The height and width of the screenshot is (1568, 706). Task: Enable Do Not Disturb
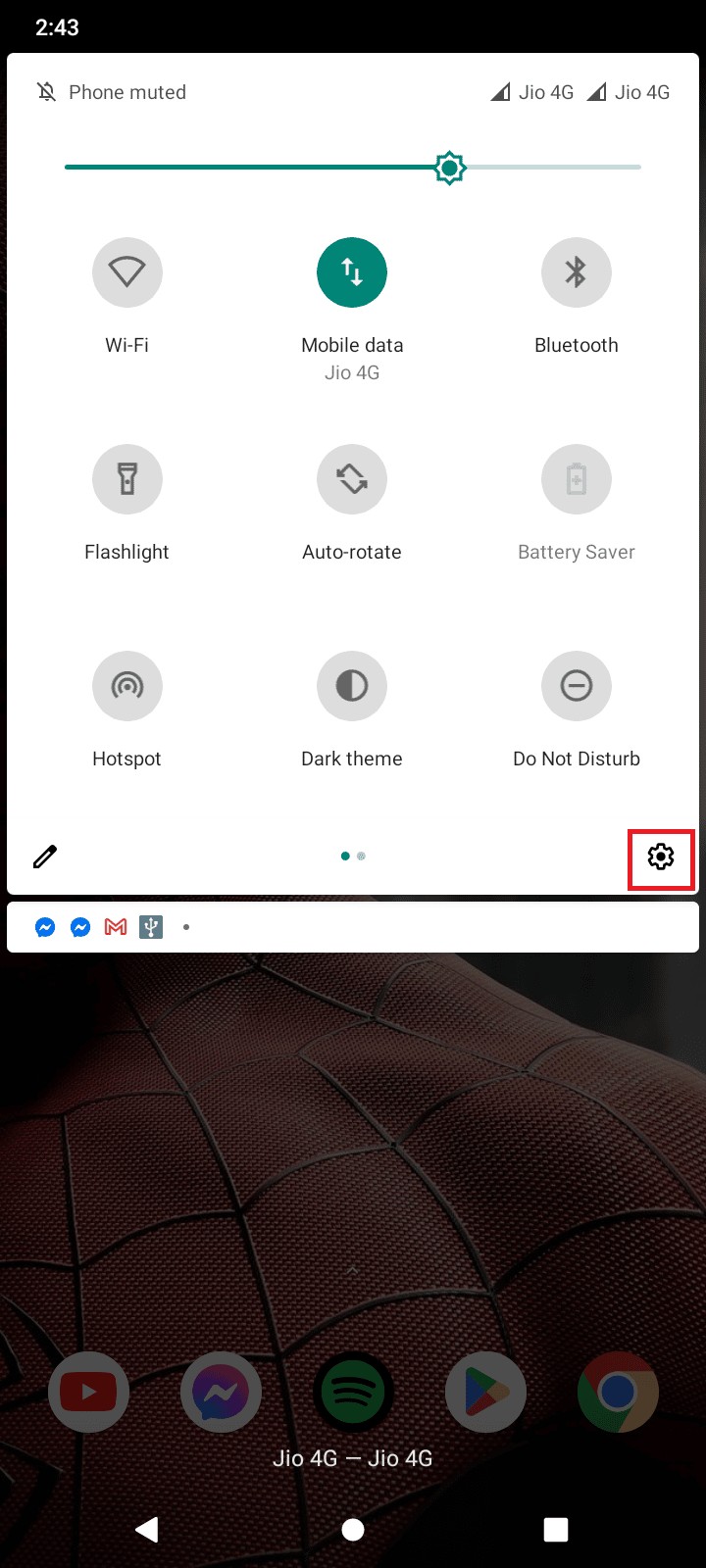[x=577, y=686]
